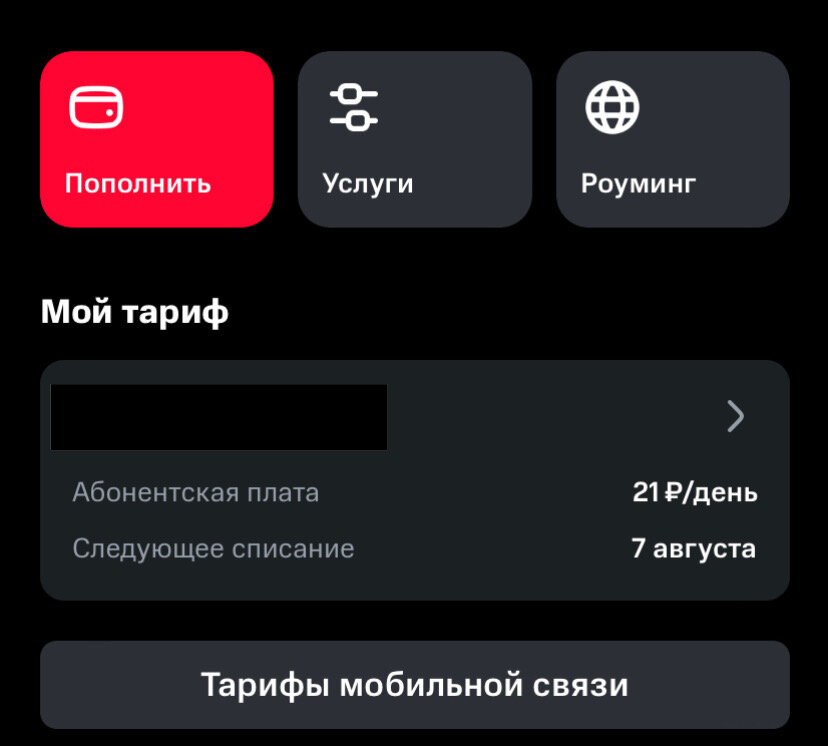
Task: Open the Услуги section
Action: [414, 139]
